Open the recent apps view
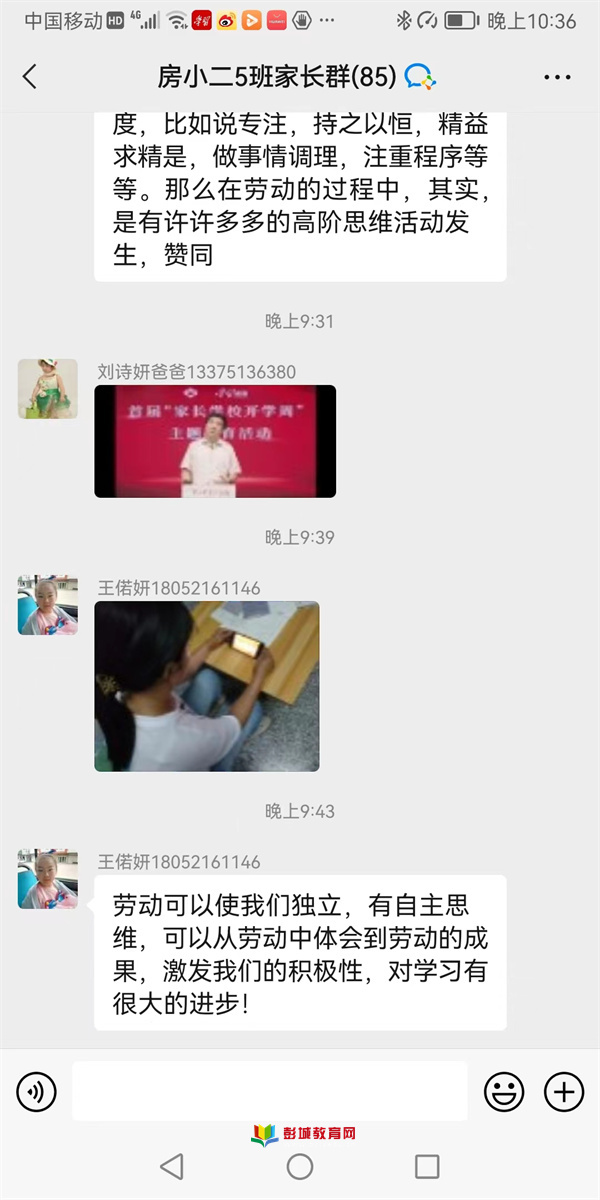The width and height of the screenshot is (600, 1200). [x=427, y=1166]
